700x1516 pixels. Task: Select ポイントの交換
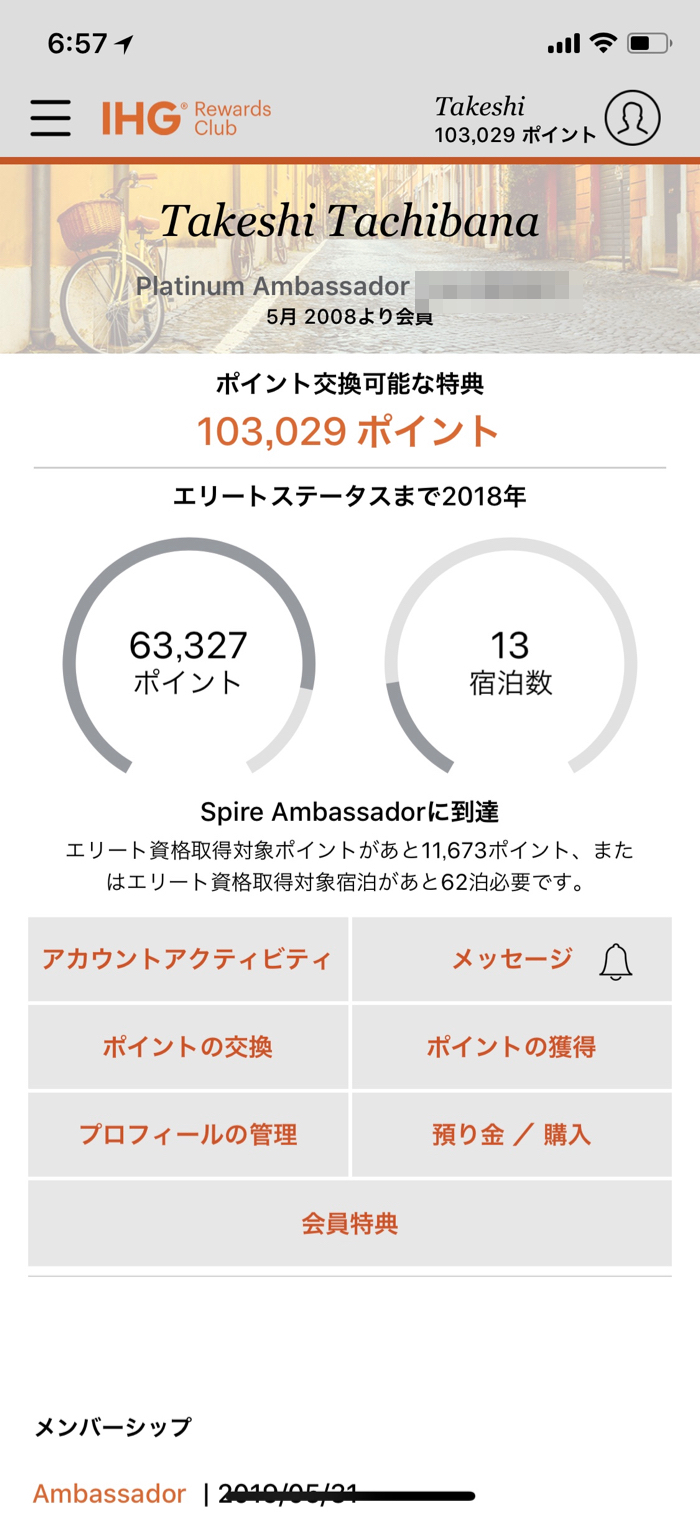[x=188, y=1047]
